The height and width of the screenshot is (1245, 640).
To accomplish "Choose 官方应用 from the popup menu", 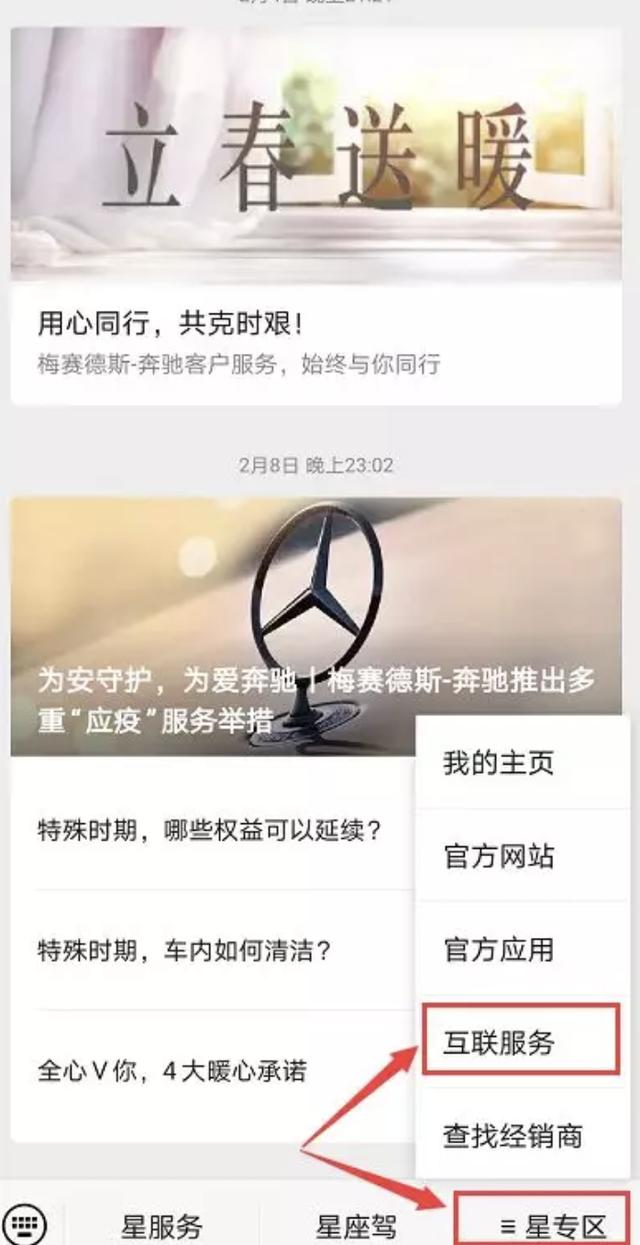I will pos(498,950).
